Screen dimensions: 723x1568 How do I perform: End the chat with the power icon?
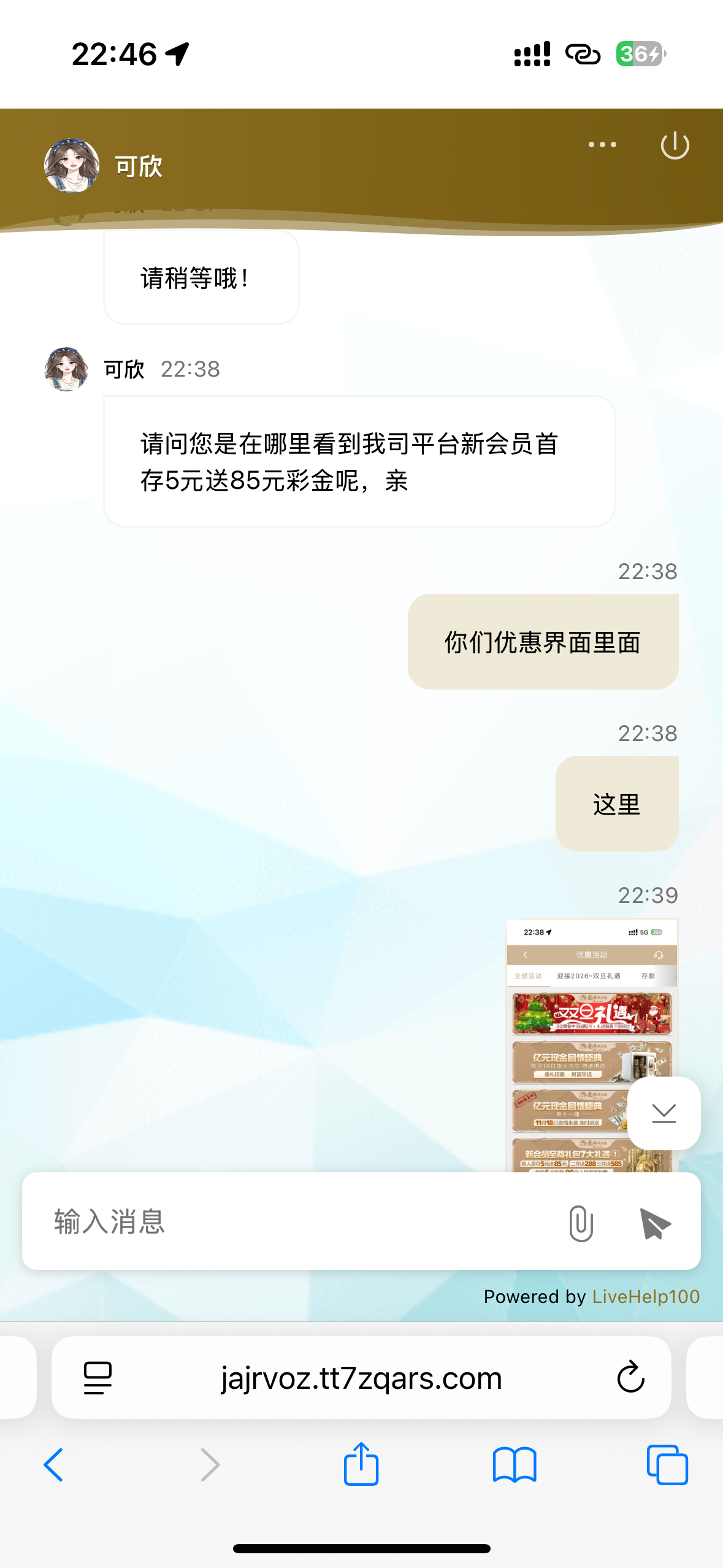coord(675,145)
